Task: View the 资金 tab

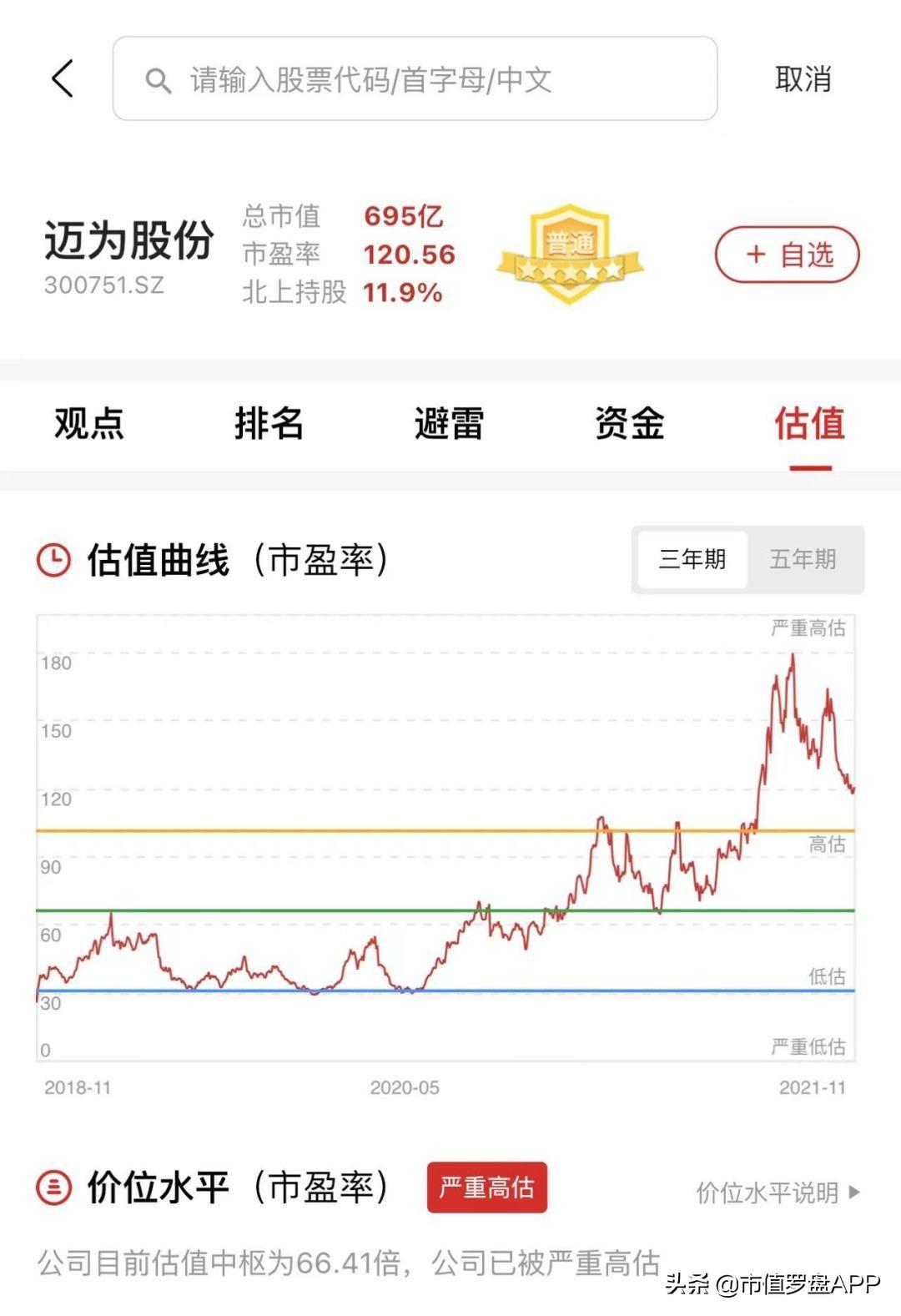Action: click(x=629, y=423)
